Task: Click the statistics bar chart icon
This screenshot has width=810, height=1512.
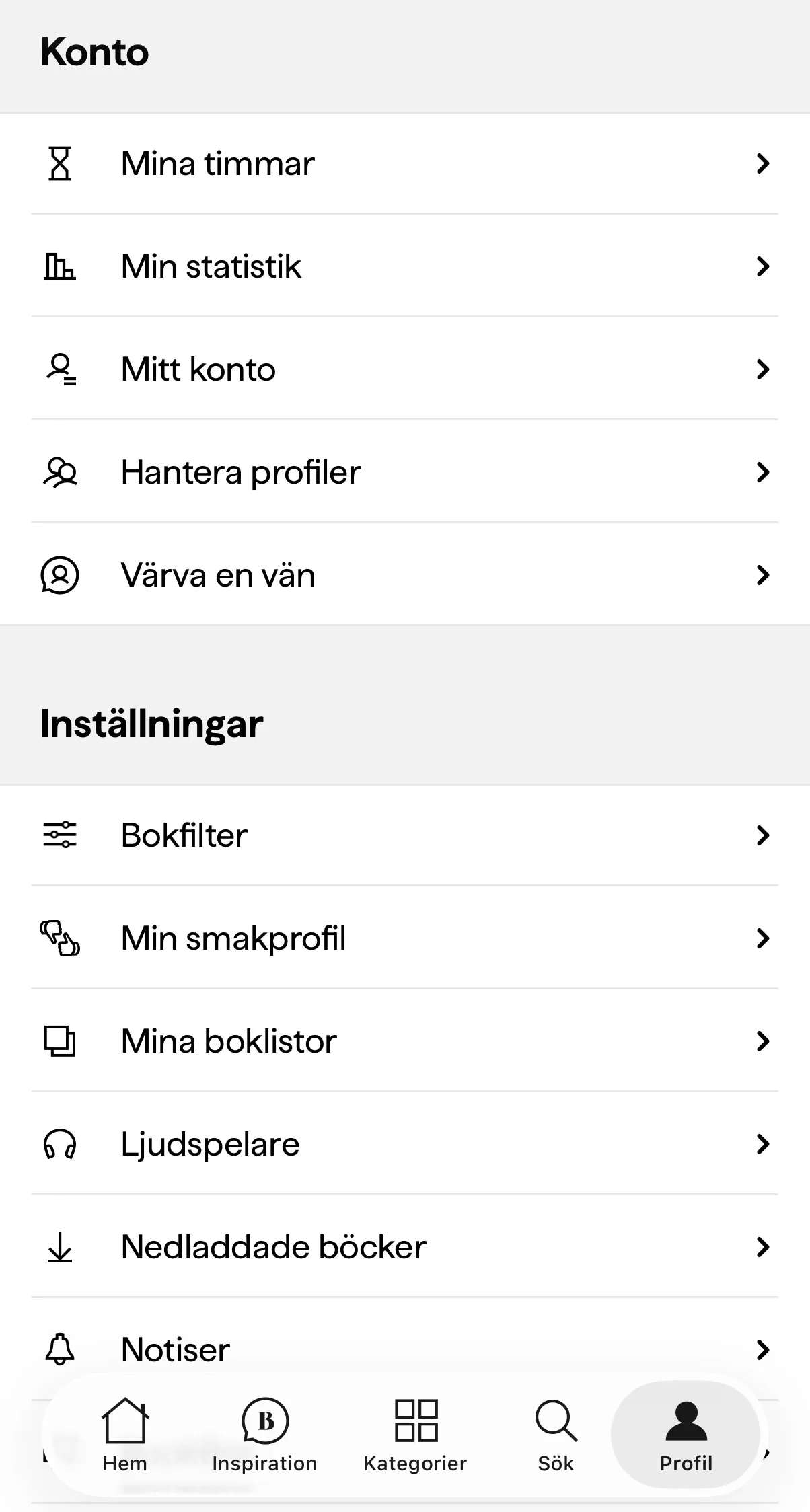Action: click(60, 266)
